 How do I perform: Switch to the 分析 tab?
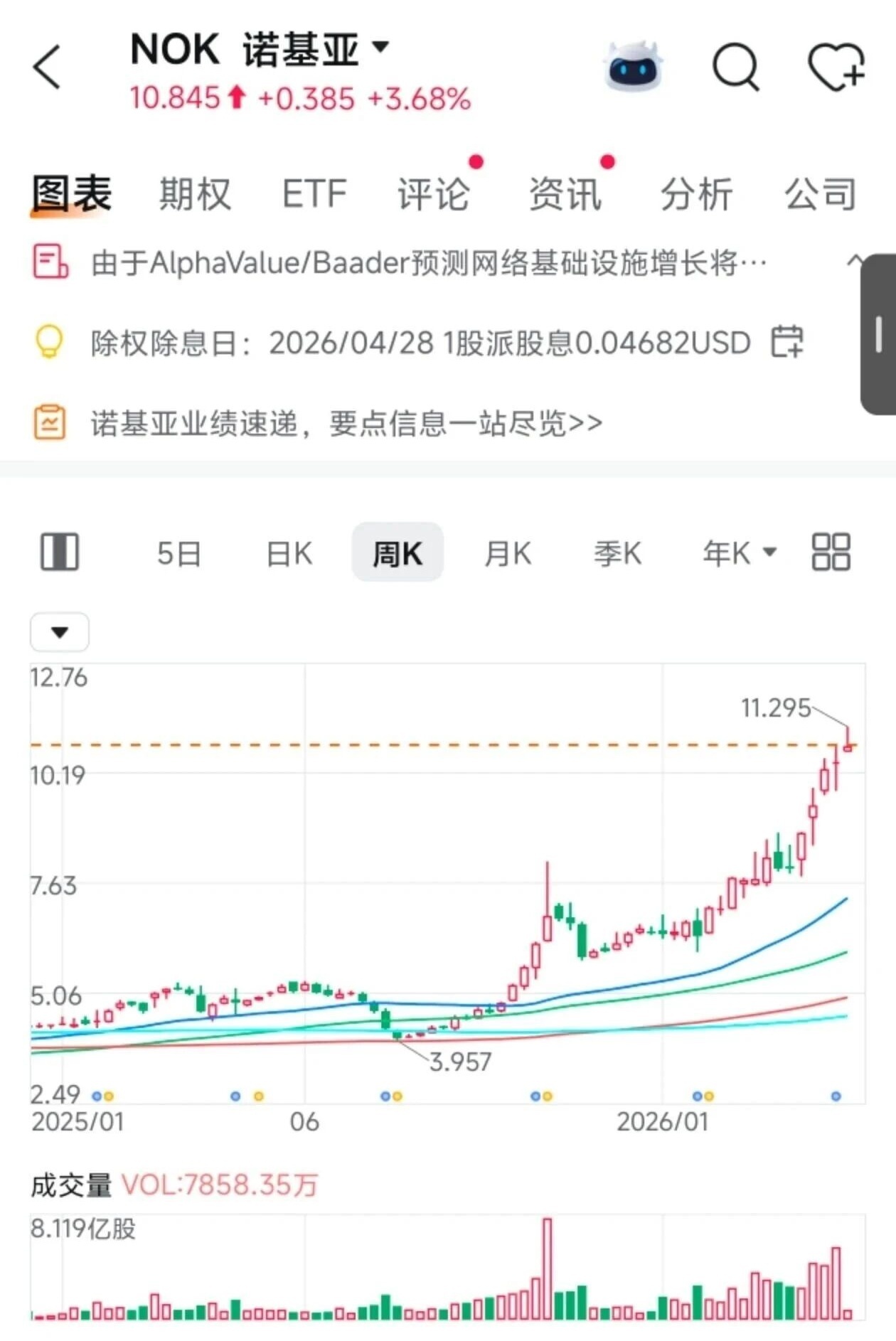[x=696, y=193]
